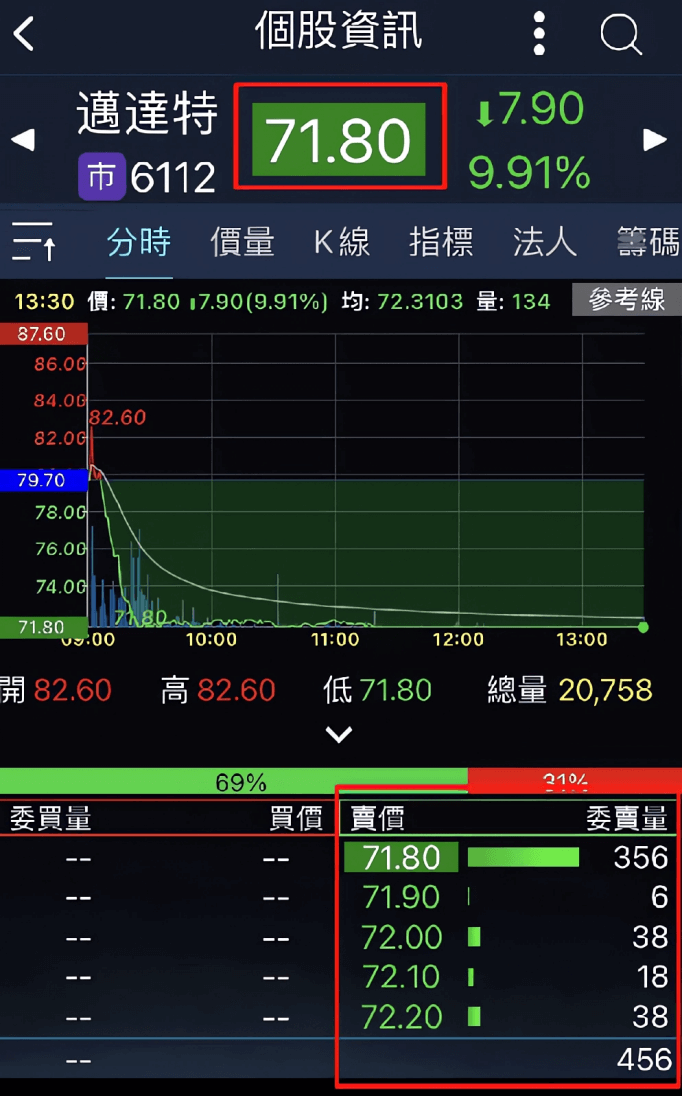The height and width of the screenshot is (1096, 682).
Task: Toggle the 參考線 button
Action: pos(626,300)
